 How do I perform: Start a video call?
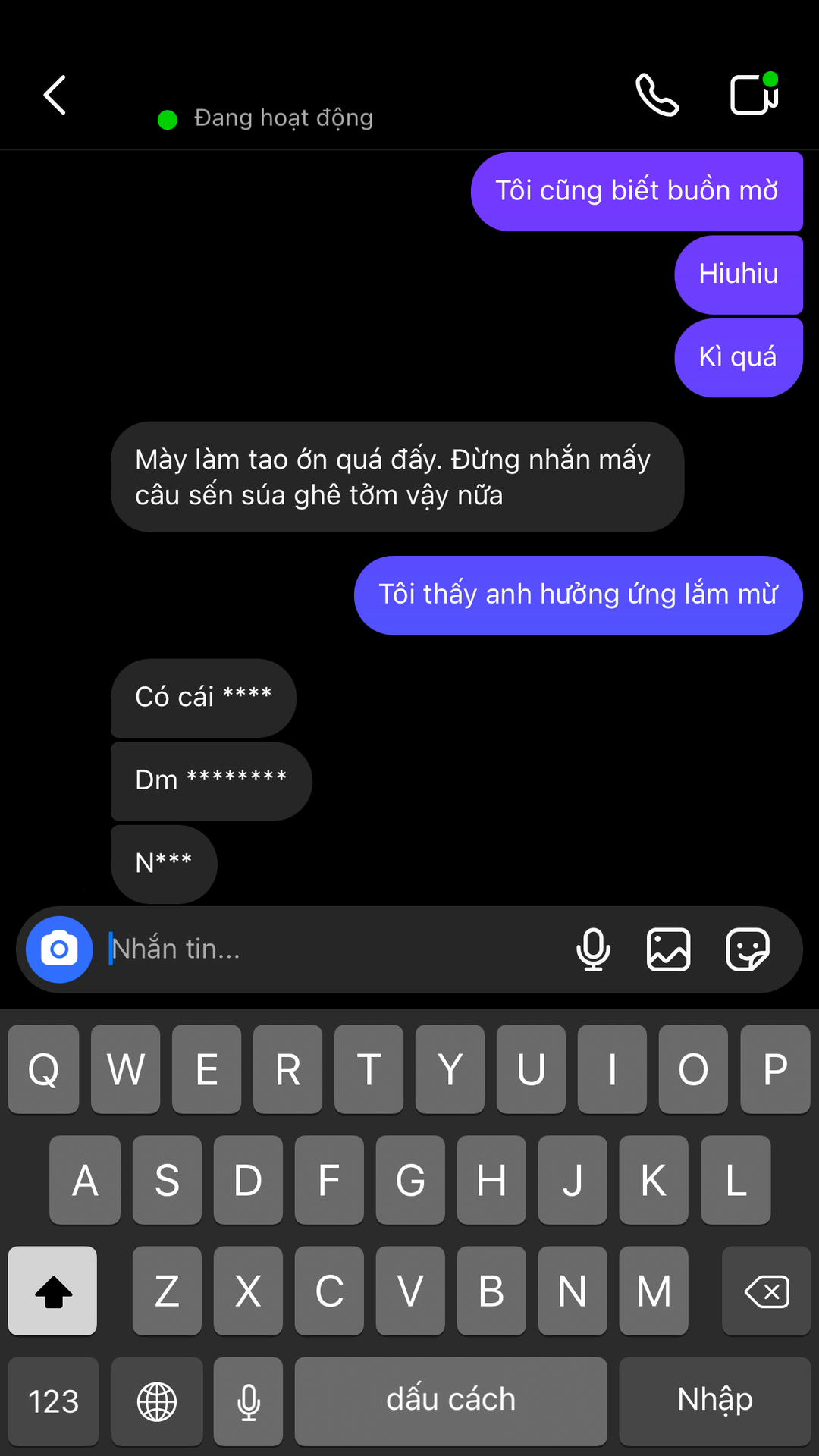(x=754, y=96)
